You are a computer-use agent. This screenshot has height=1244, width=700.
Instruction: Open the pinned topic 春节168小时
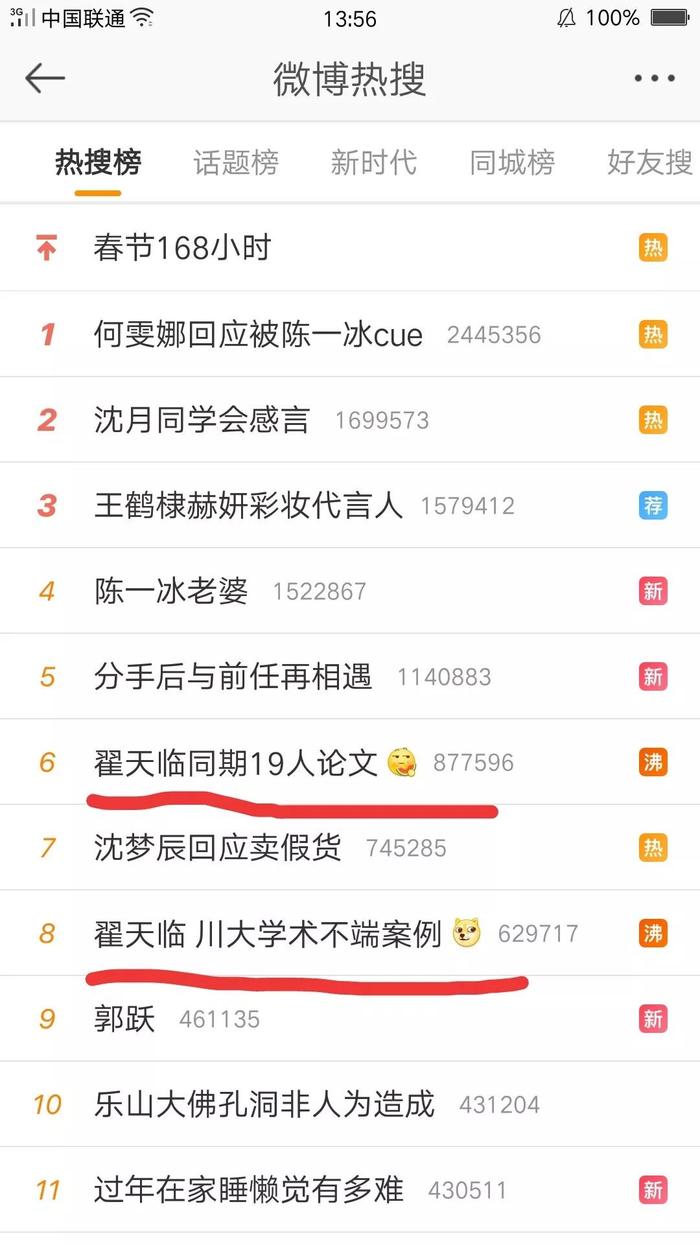point(350,248)
